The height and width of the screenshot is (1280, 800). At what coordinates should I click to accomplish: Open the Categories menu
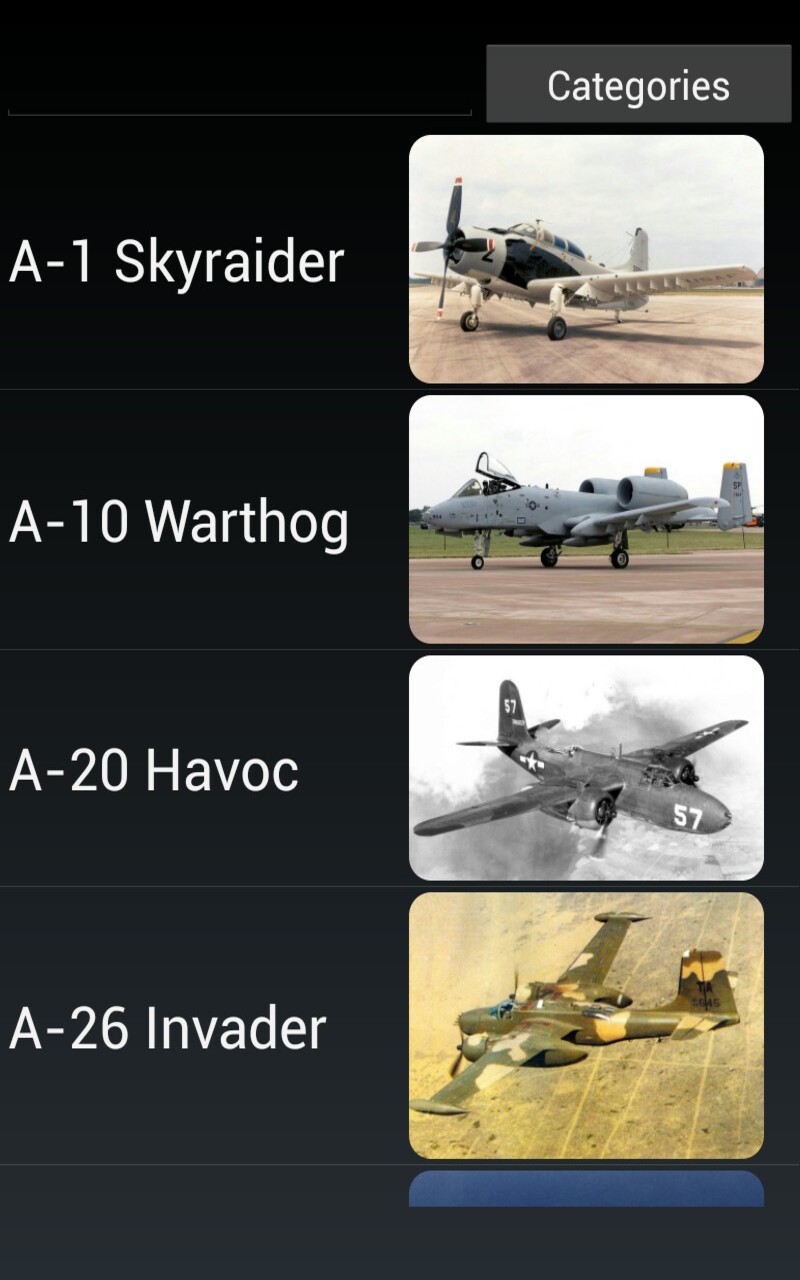coord(637,84)
